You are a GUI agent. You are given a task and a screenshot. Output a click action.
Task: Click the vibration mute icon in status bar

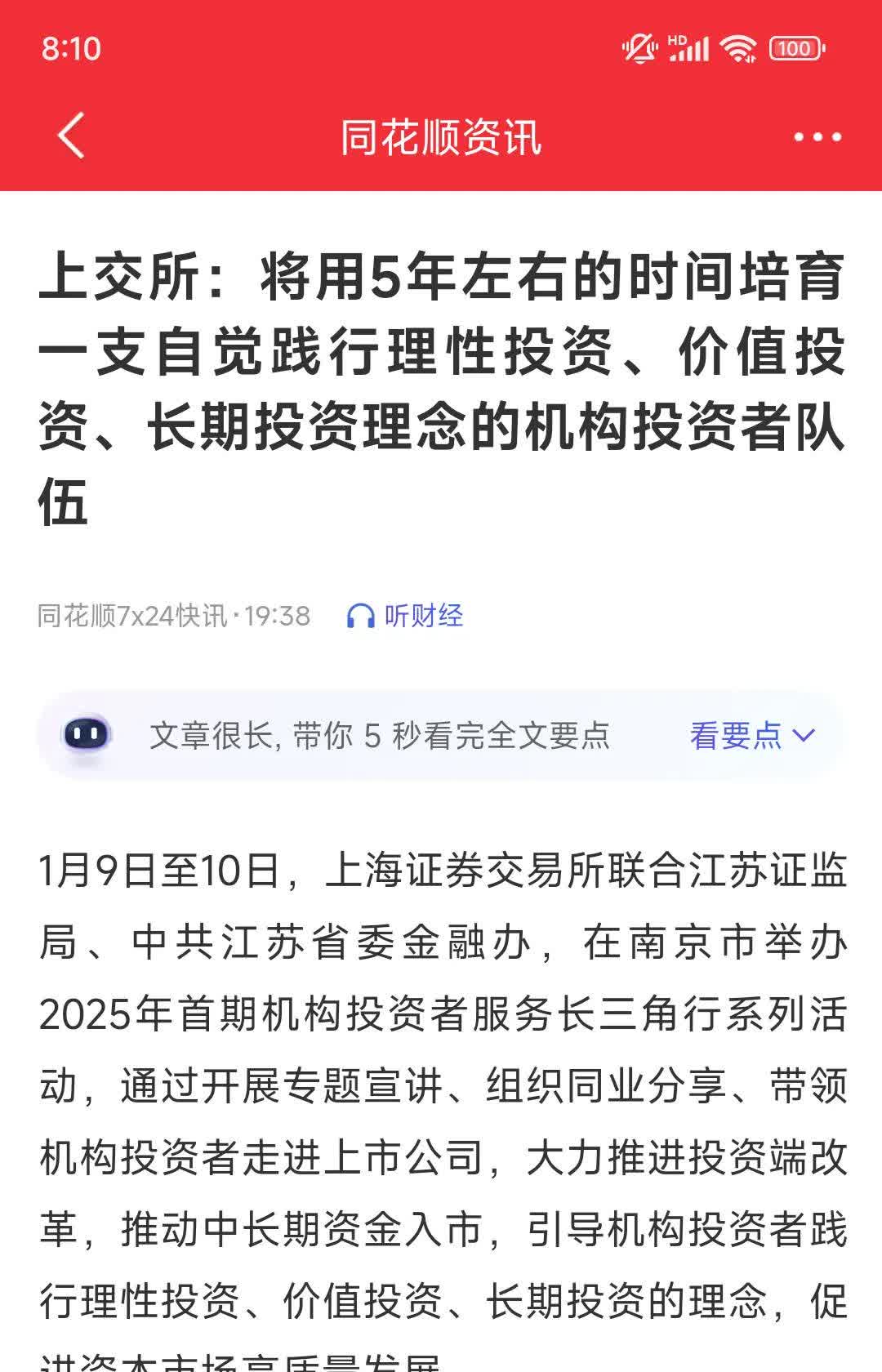point(639,48)
